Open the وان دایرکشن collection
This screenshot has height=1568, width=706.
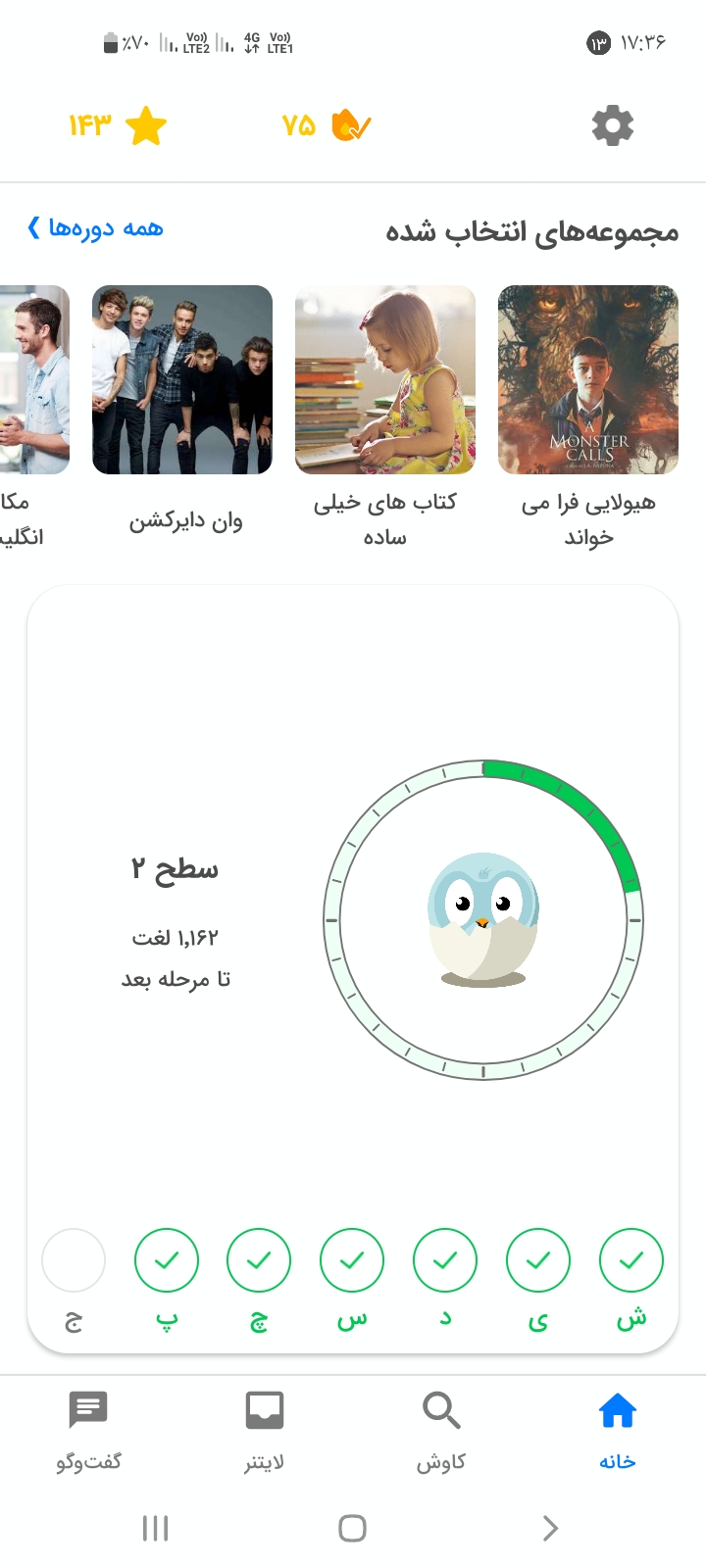tap(182, 412)
